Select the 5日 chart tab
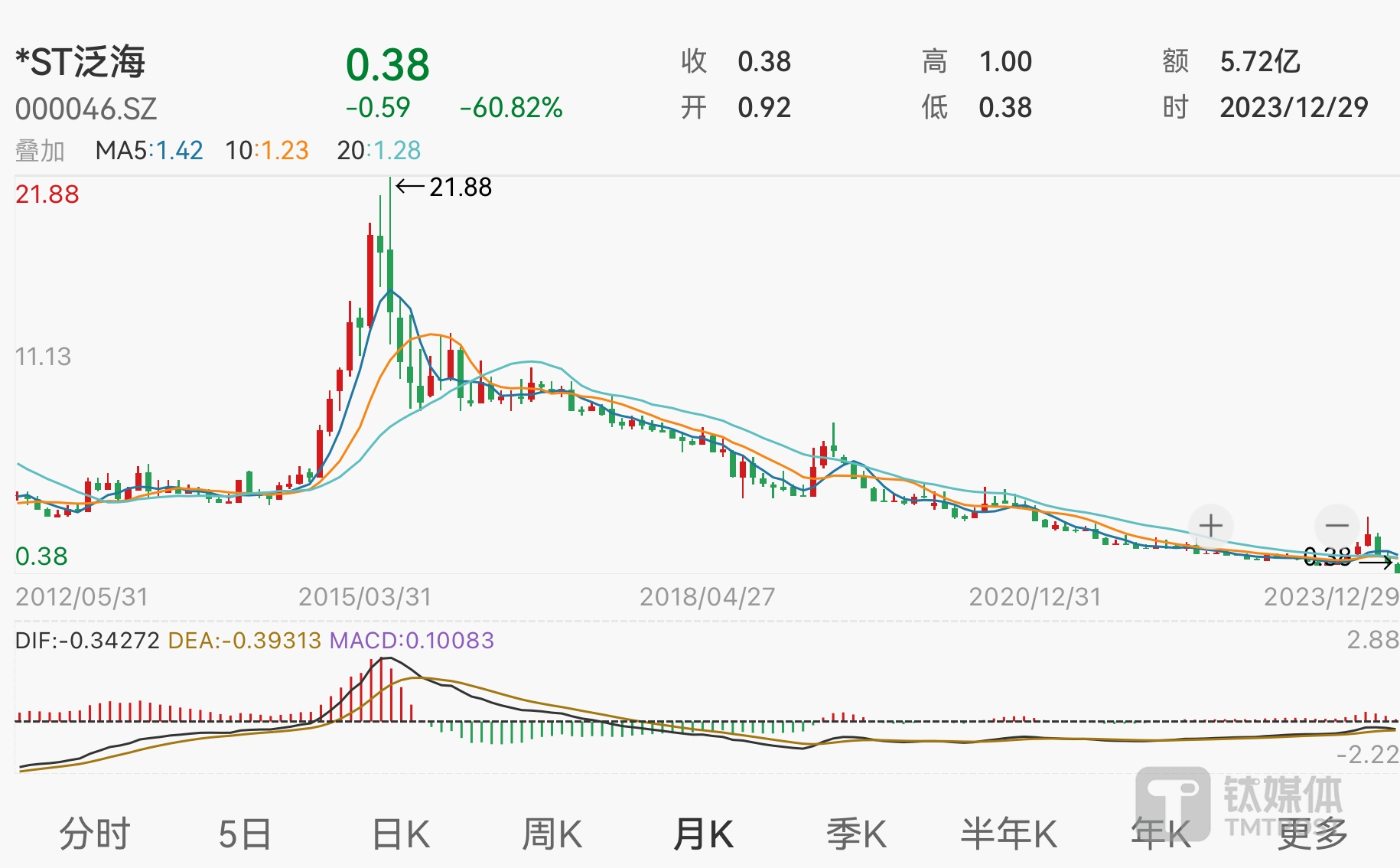Screen dimensions: 1400x868 pos(245,834)
